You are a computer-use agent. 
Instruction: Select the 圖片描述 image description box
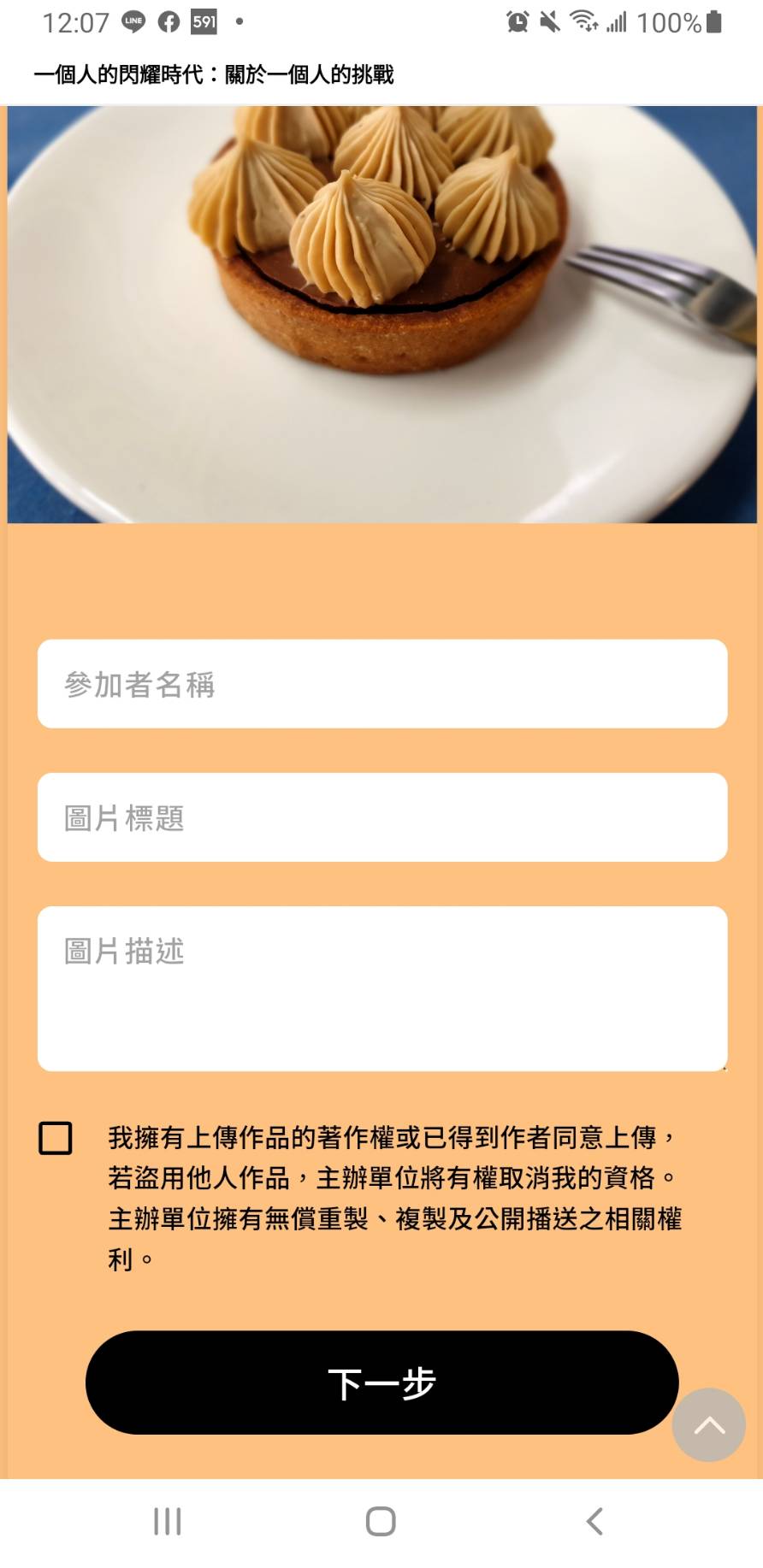(x=381, y=988)
